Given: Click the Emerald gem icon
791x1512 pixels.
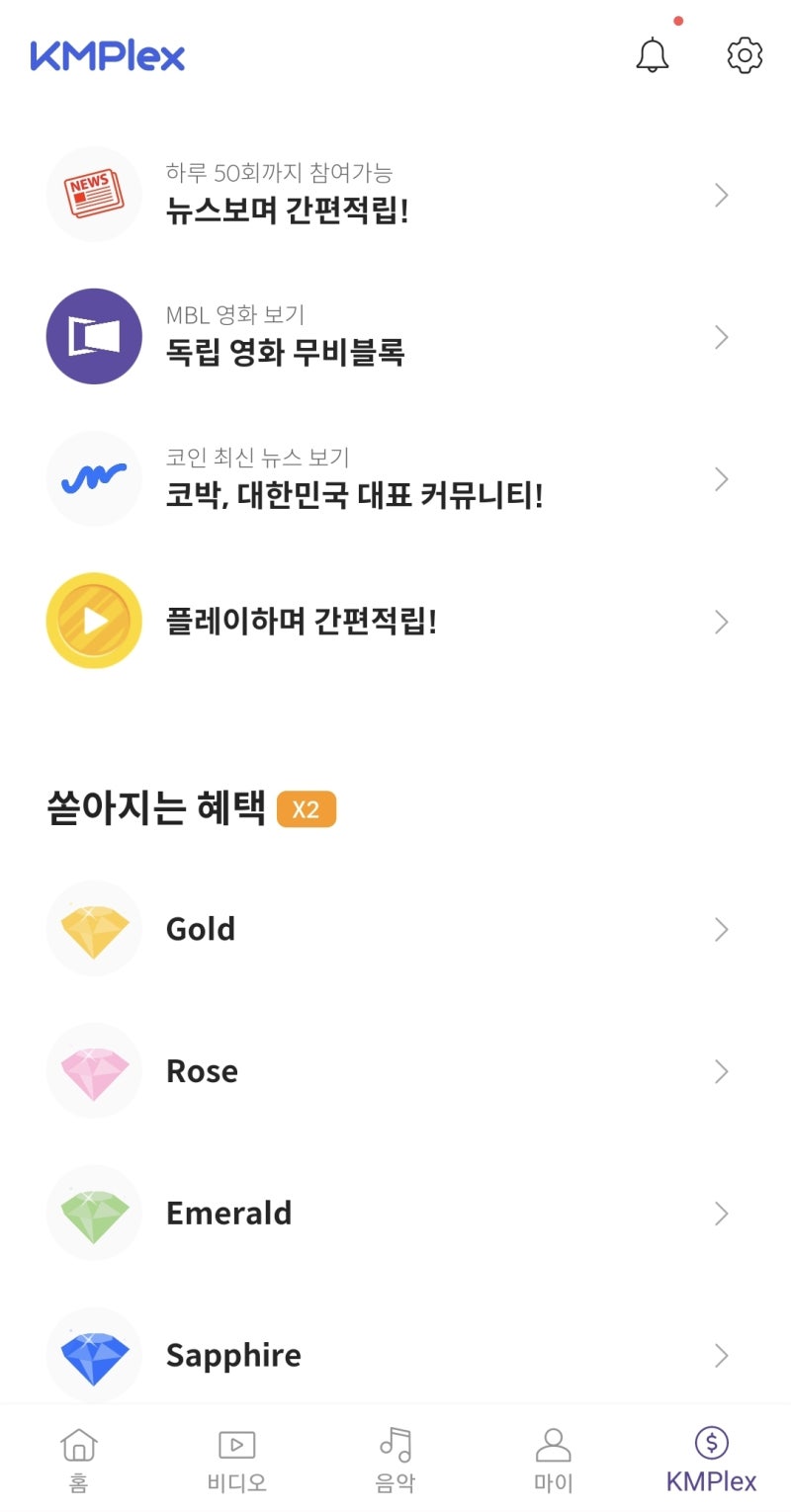Looking at the screenshot, I should (x=94, y=1213).
